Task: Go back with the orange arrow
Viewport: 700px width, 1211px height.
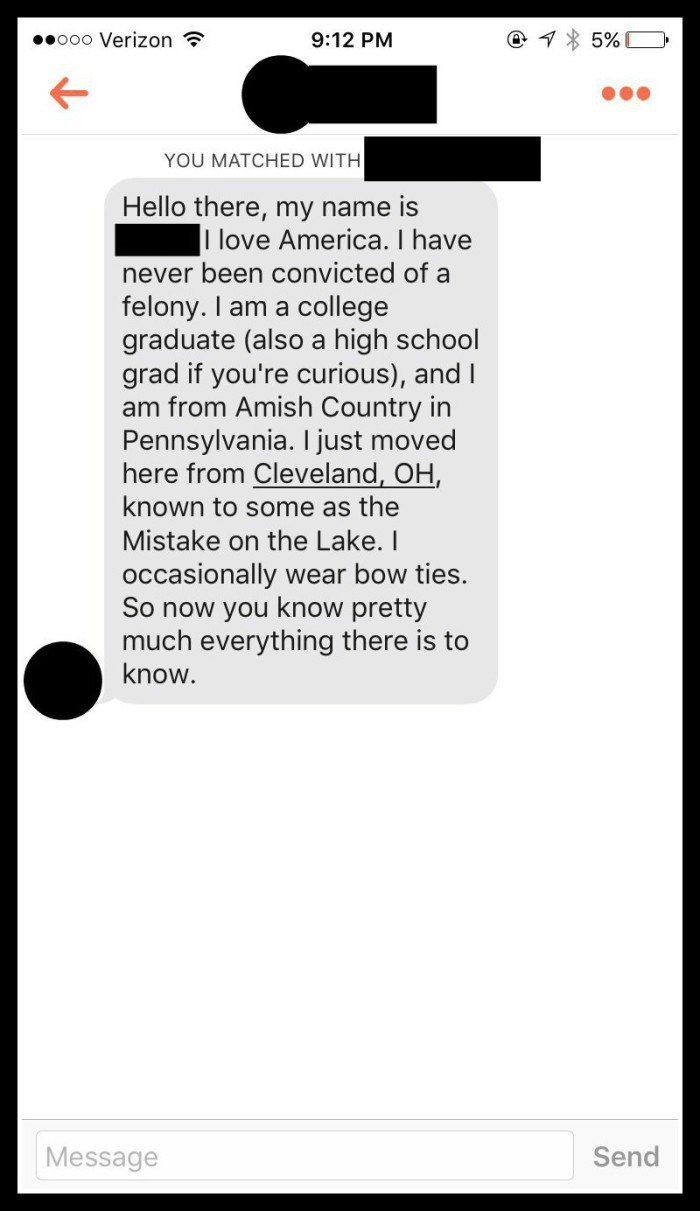Action: click(69, 94)
